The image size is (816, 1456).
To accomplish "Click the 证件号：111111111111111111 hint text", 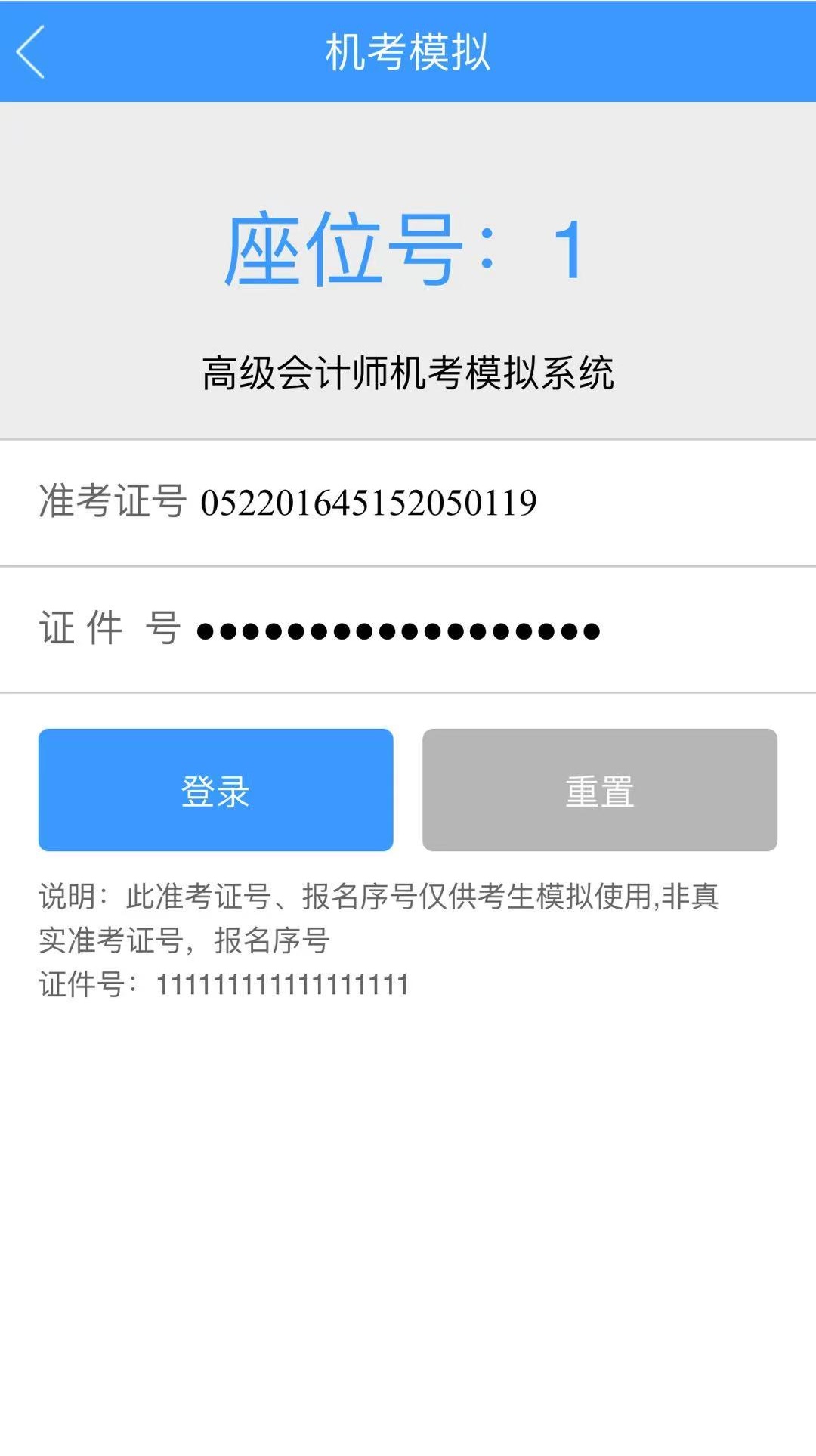I will pos(223,984).
